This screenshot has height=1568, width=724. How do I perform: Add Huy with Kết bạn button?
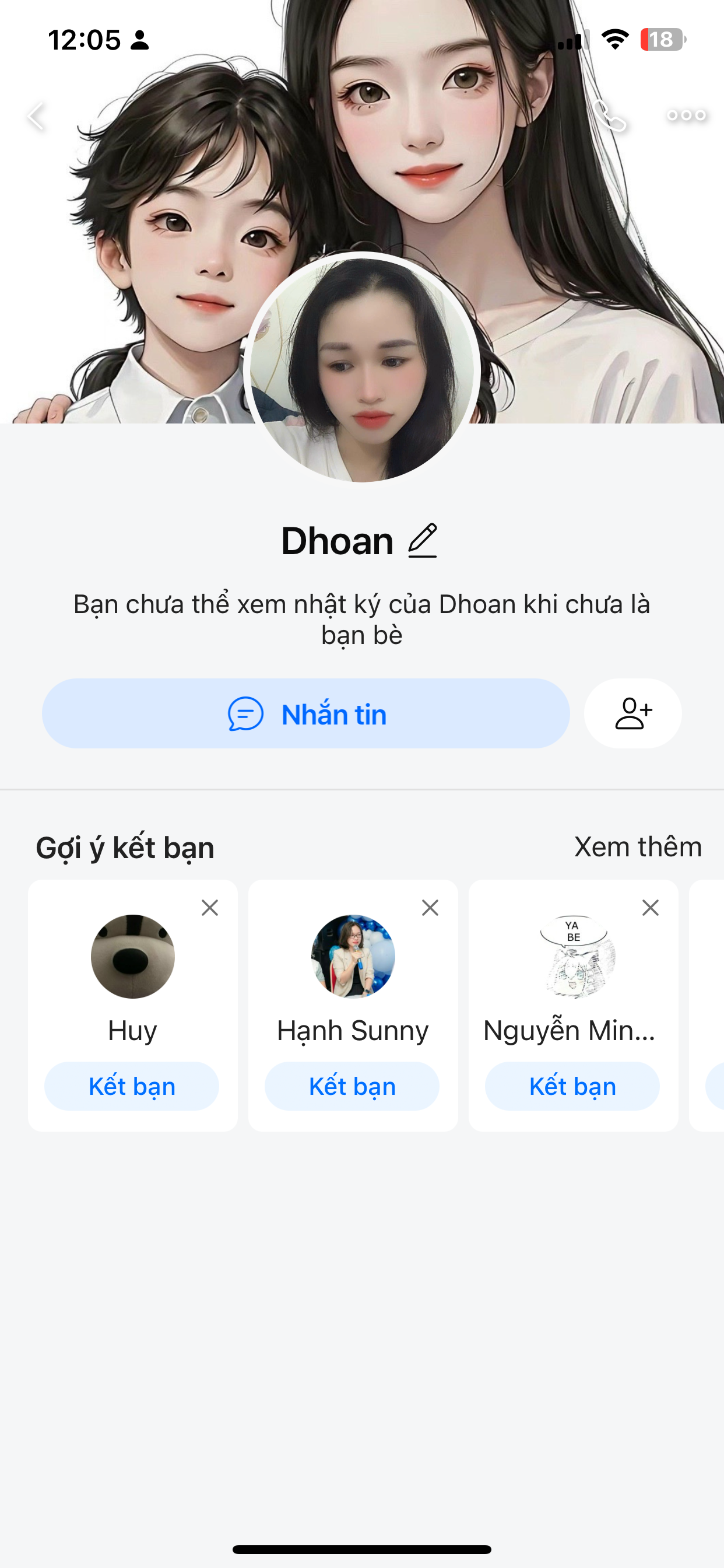point(132,1086)
